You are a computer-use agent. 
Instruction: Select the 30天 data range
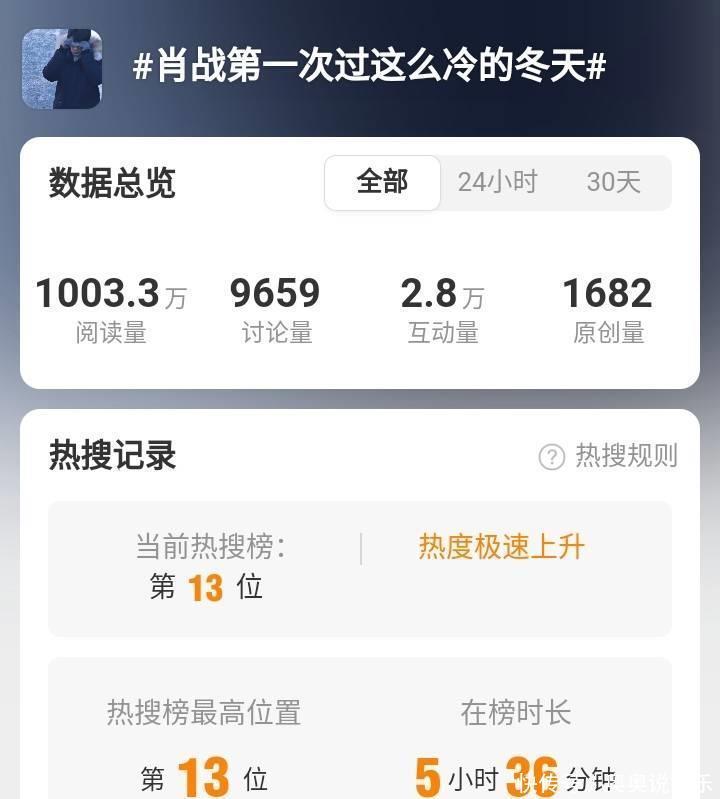(613, 182)
